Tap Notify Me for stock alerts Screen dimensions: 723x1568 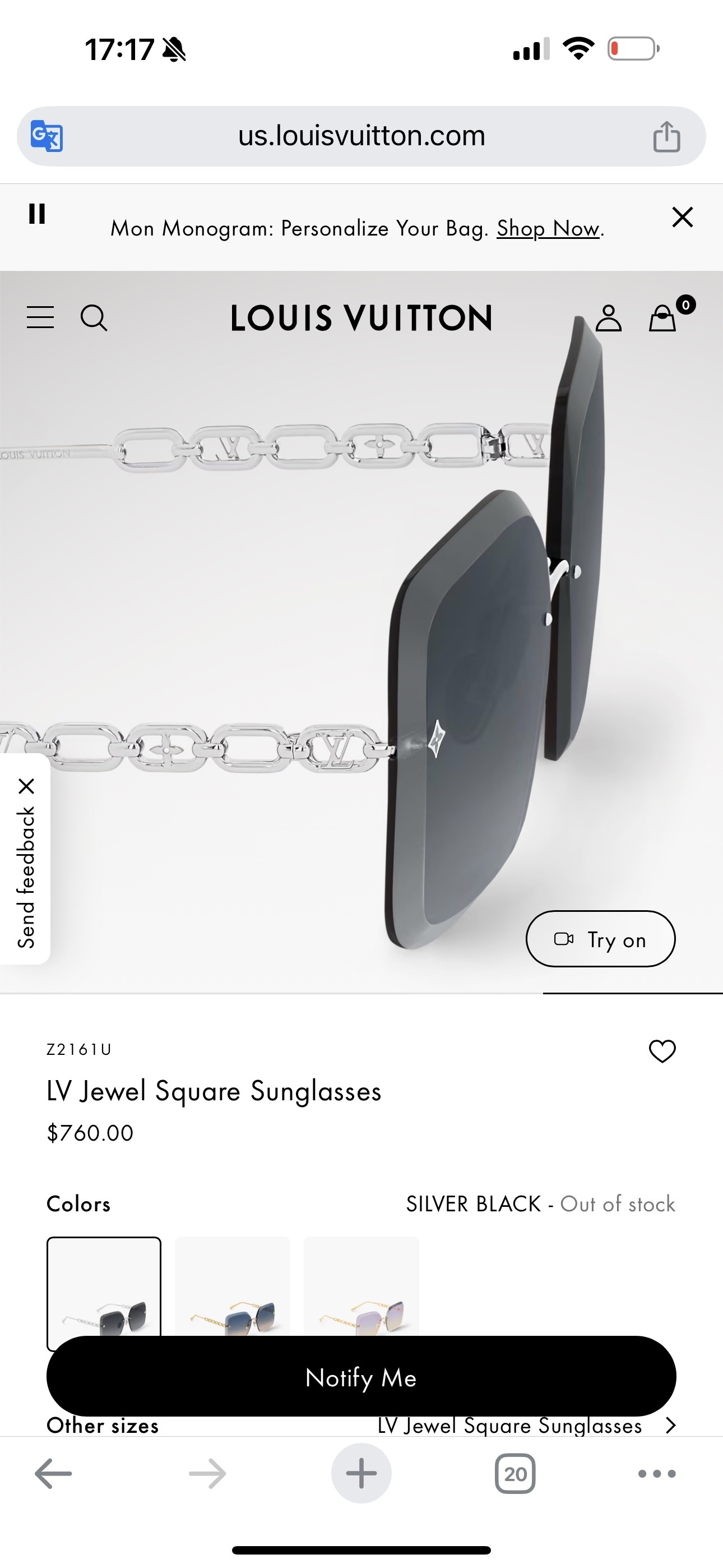tap(361, 1377)
